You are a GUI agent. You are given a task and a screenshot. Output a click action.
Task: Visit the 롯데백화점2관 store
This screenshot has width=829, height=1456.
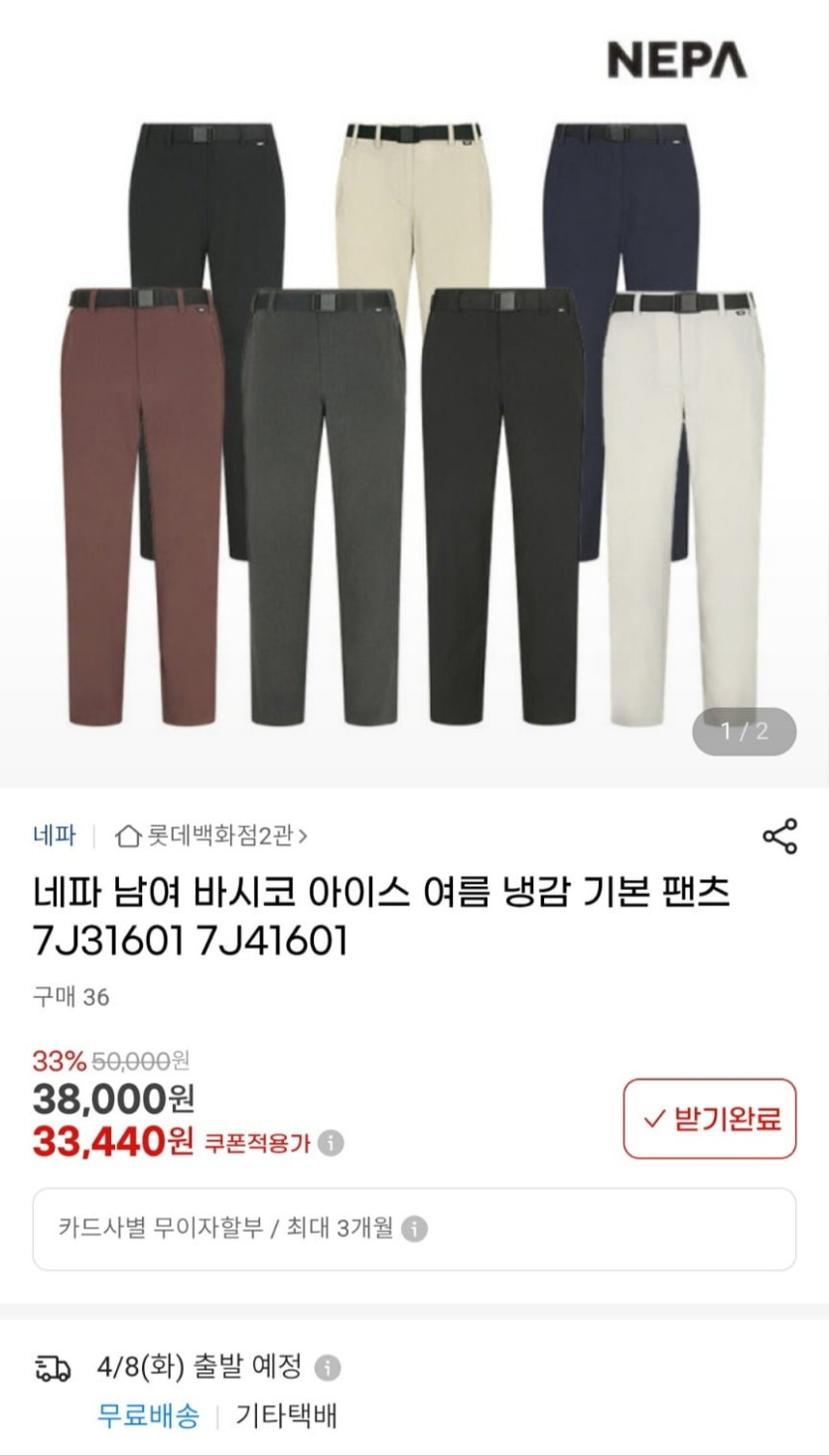point(211,836)
